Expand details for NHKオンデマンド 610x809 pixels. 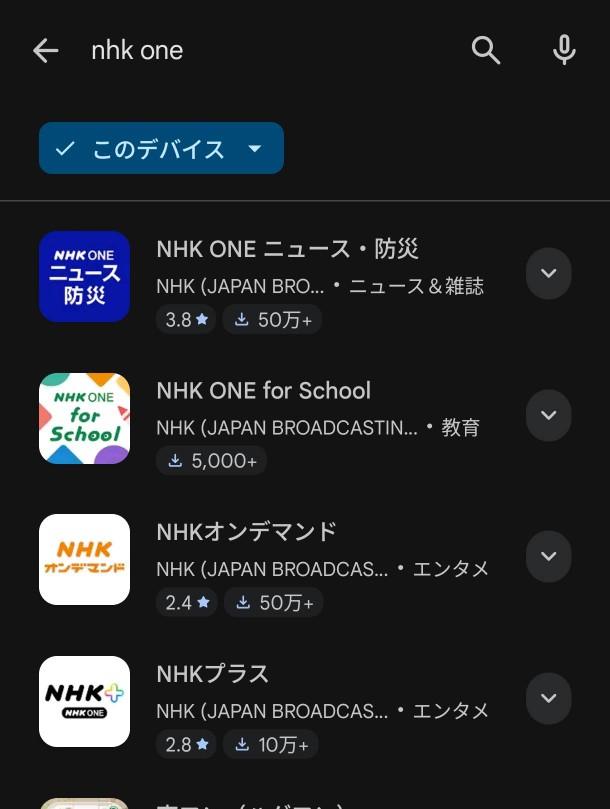click(x=548, y=556)
